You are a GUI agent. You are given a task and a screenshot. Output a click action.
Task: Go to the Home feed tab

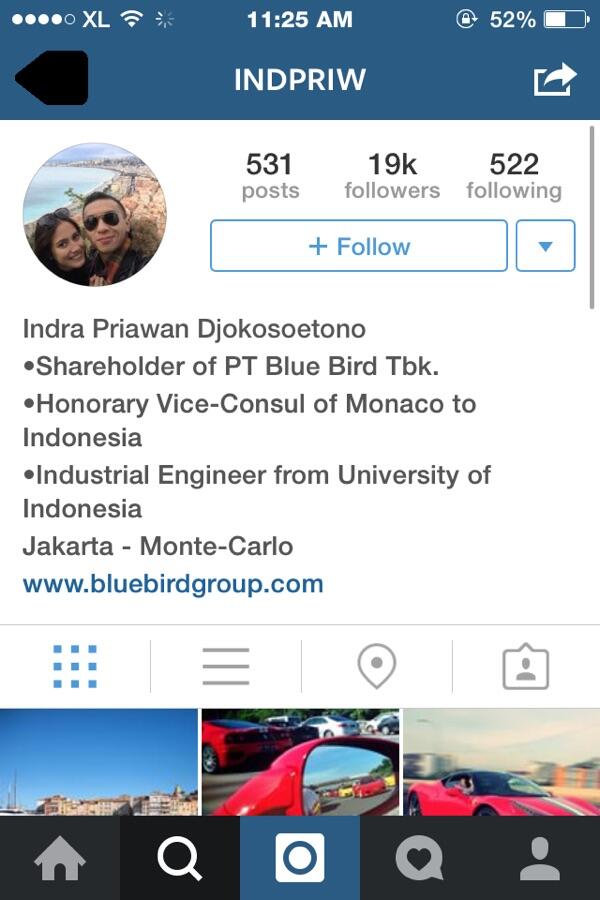click(60, 858)
